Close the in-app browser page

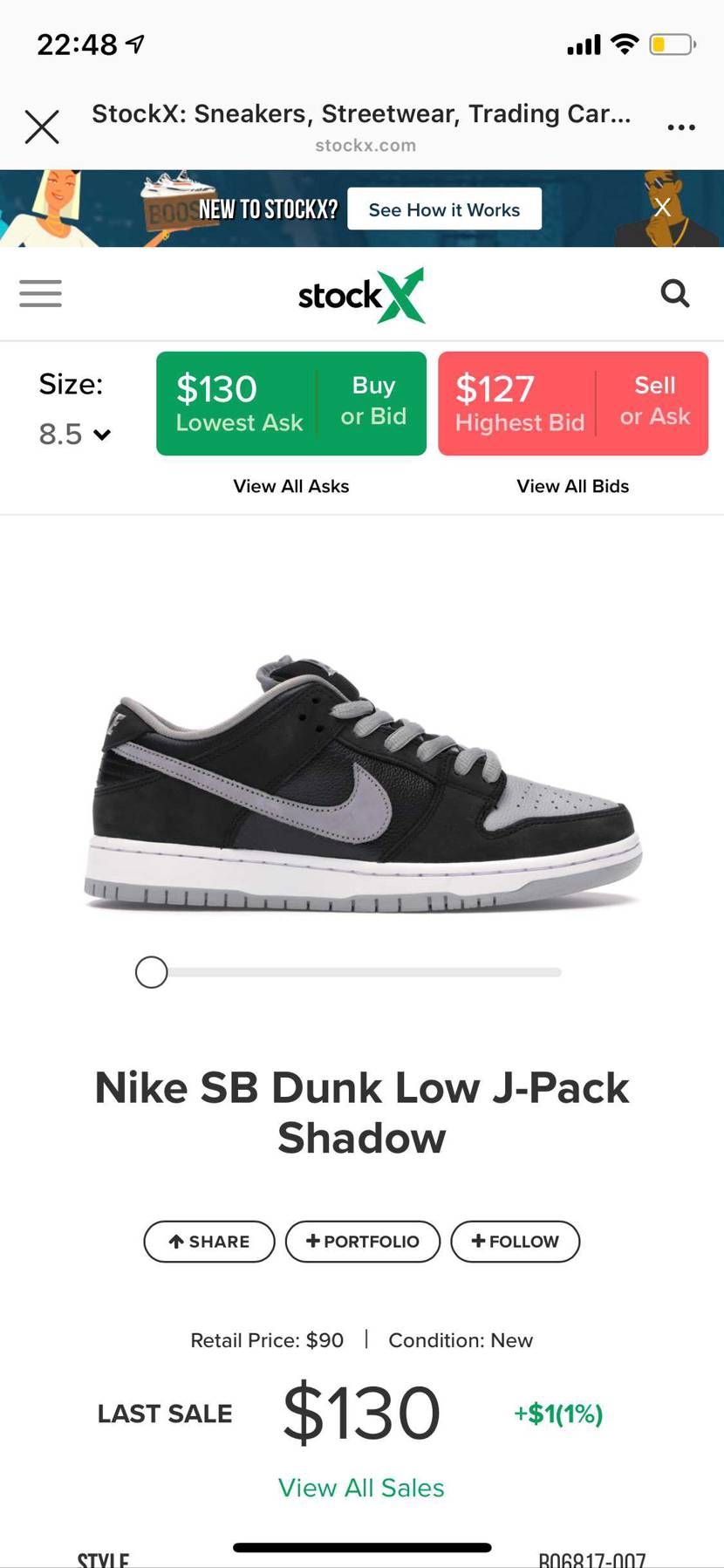point(42,127)
